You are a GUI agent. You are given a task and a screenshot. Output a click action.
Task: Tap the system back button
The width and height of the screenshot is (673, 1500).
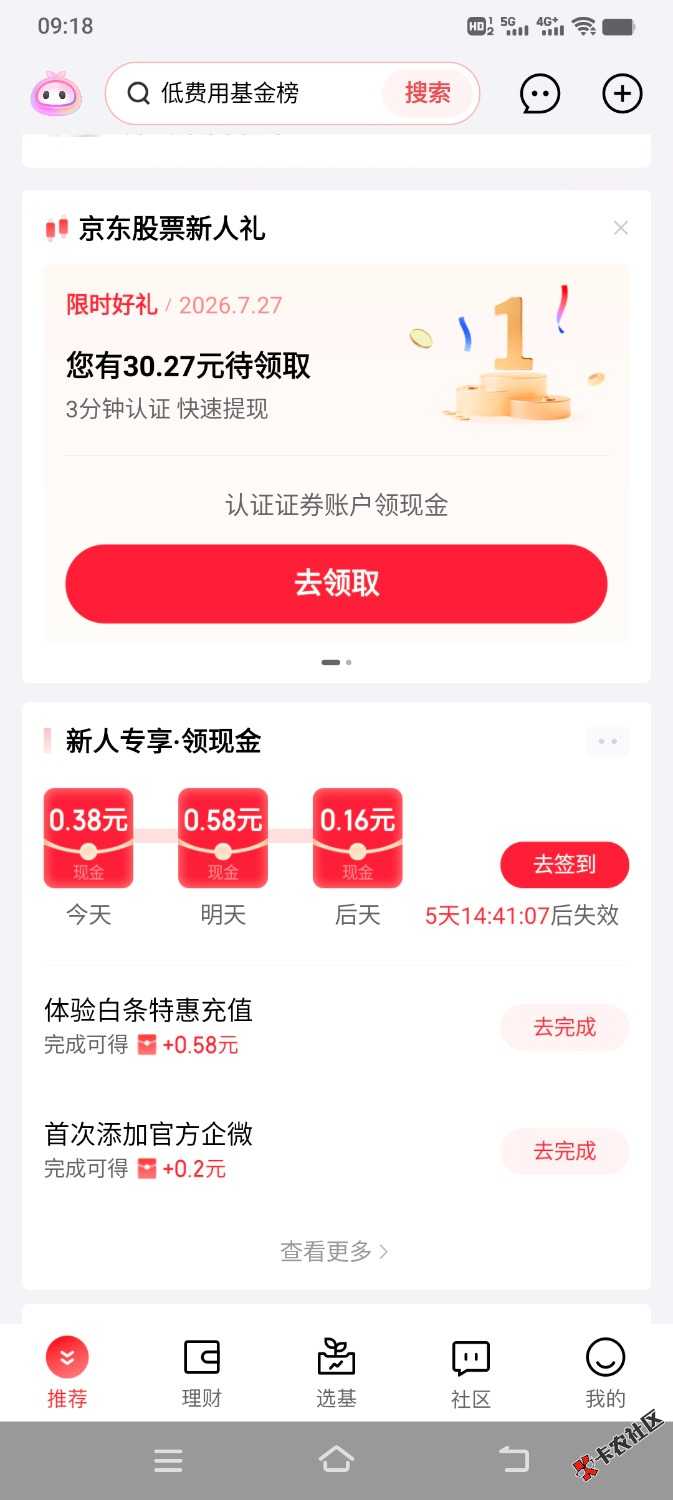pyautogui.click(x=513, y=1460)
